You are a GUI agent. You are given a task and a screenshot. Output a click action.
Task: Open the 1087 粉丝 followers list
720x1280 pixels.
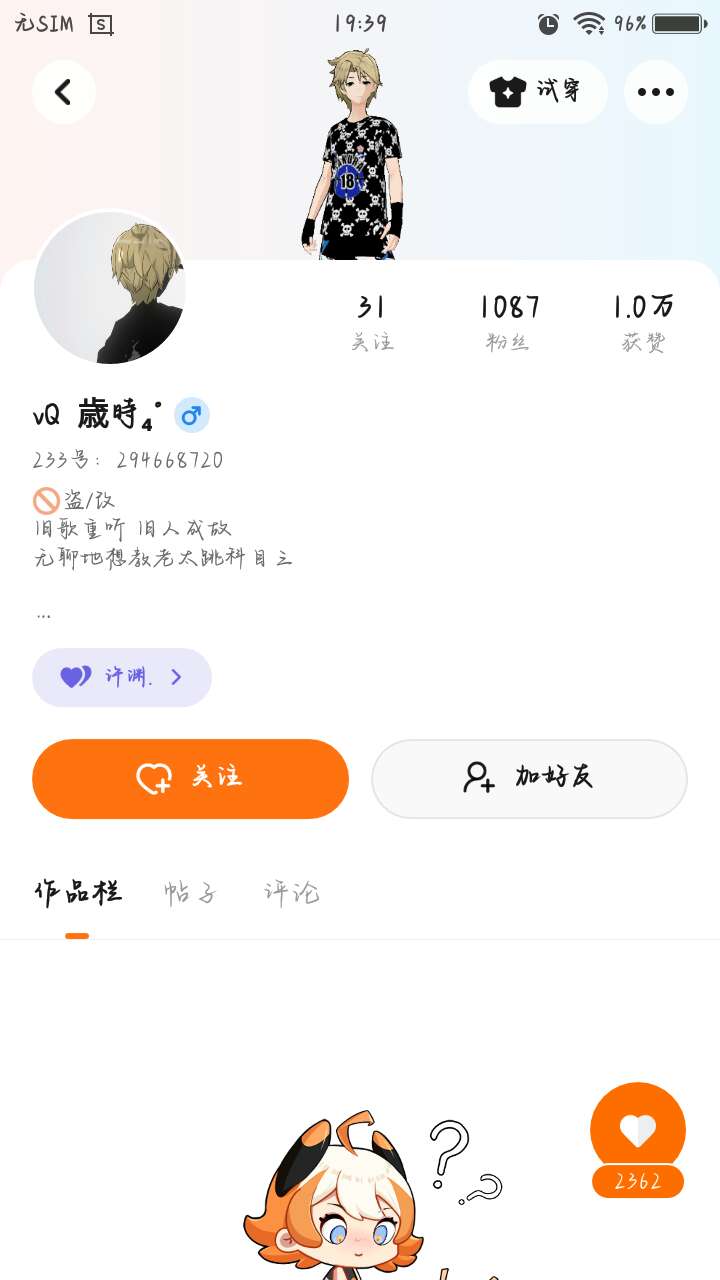(509, 322)
